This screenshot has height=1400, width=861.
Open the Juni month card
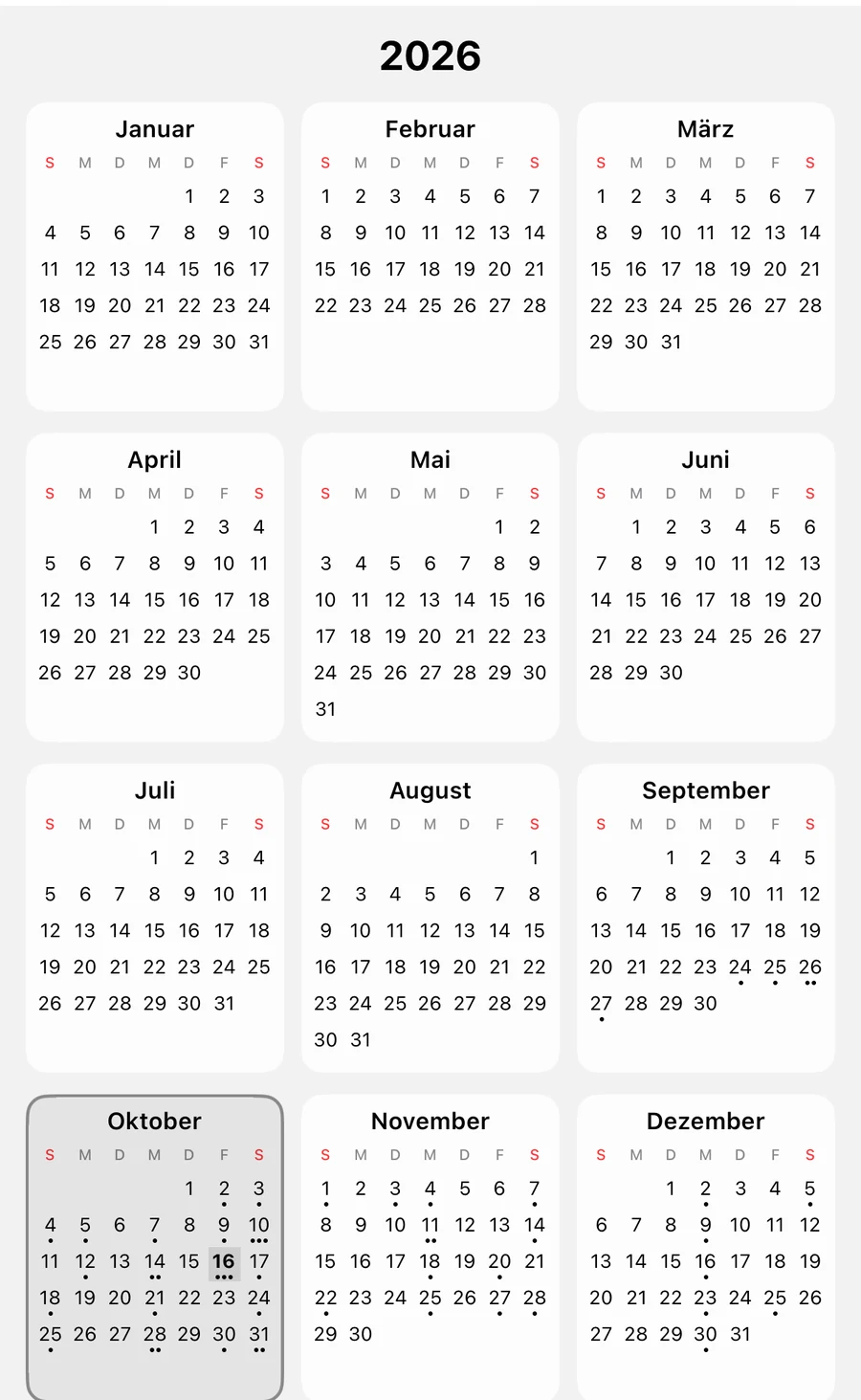[706, 588]
